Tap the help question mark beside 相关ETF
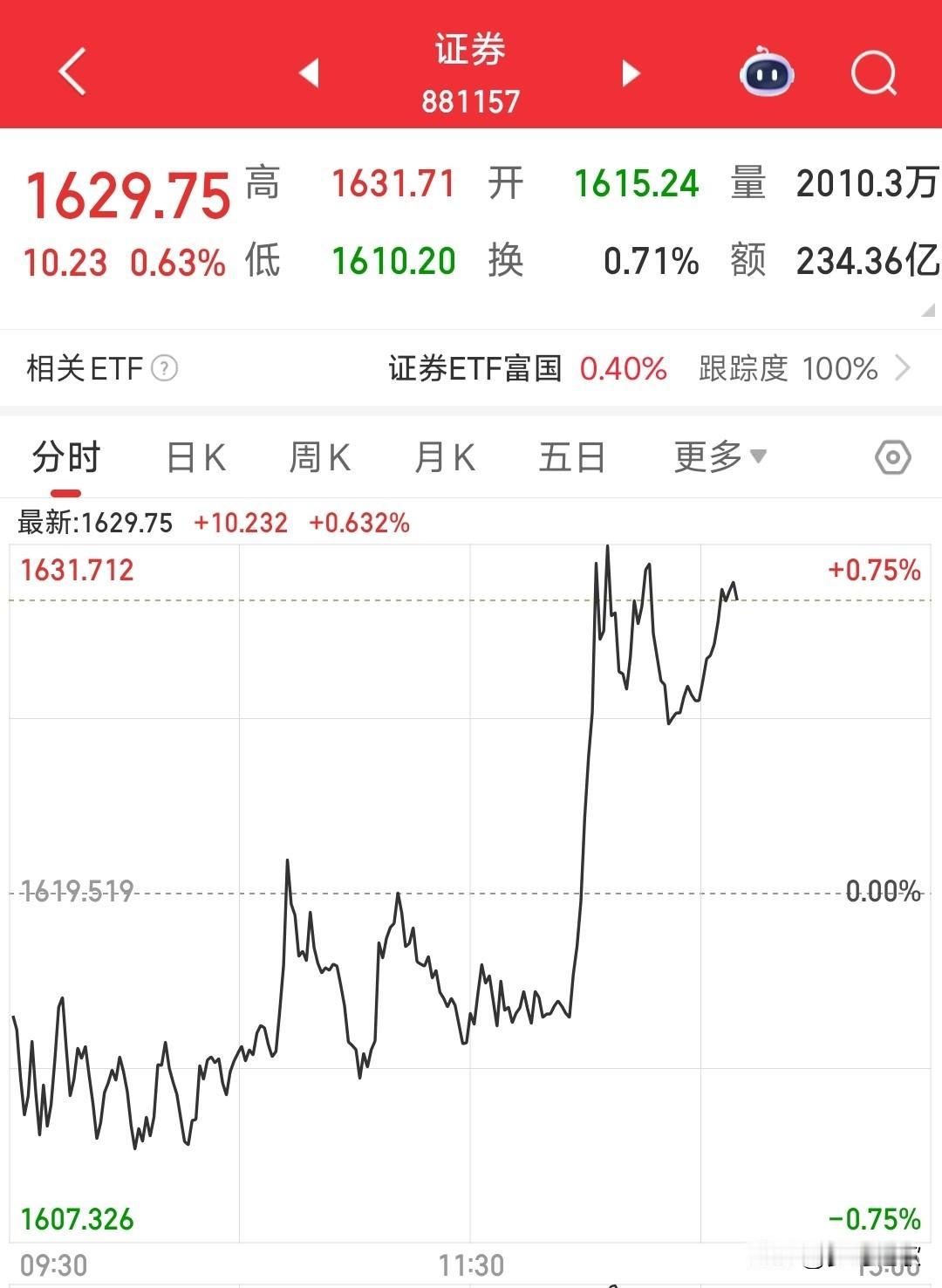The width and height of the screenshot is (942, 1288). pos(164,367)
